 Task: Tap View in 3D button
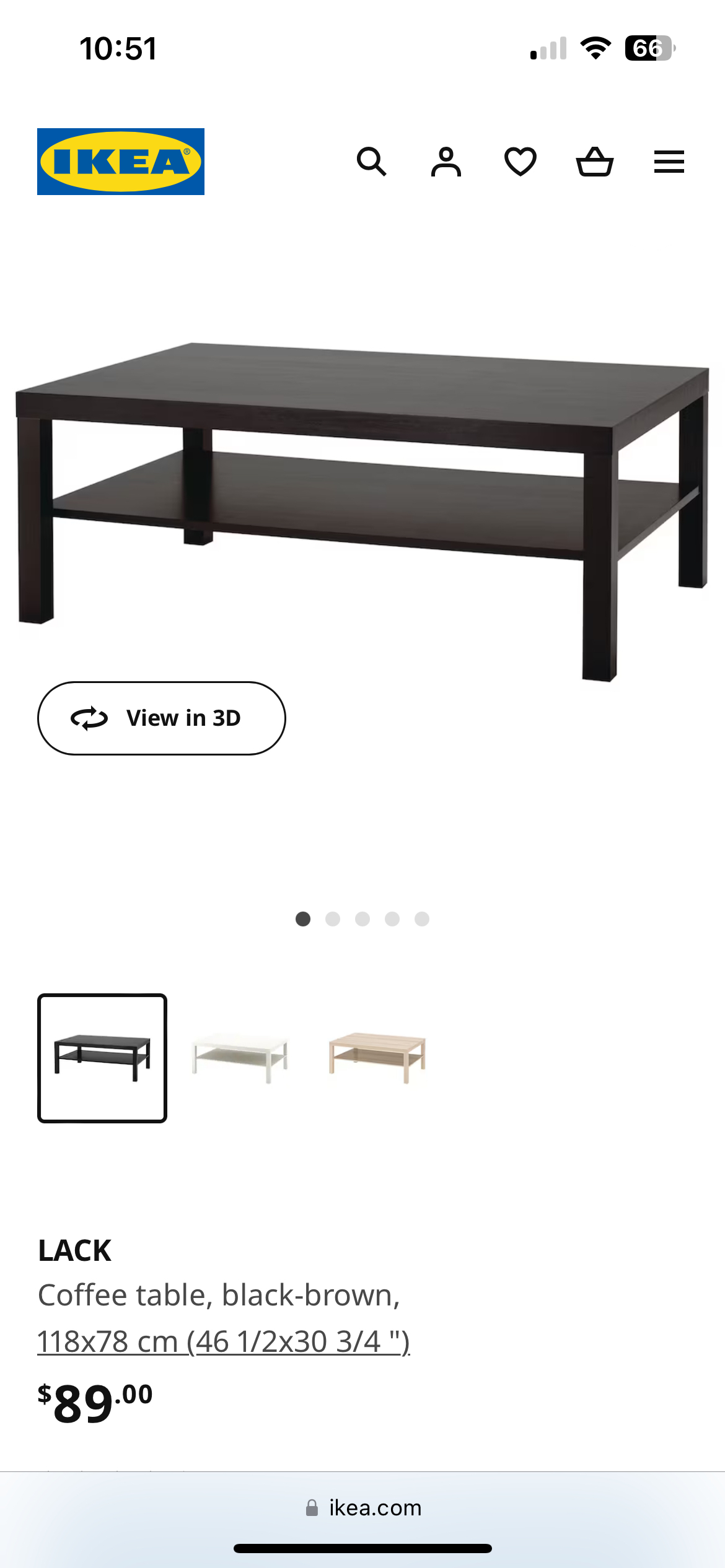(x=162, y=718)
